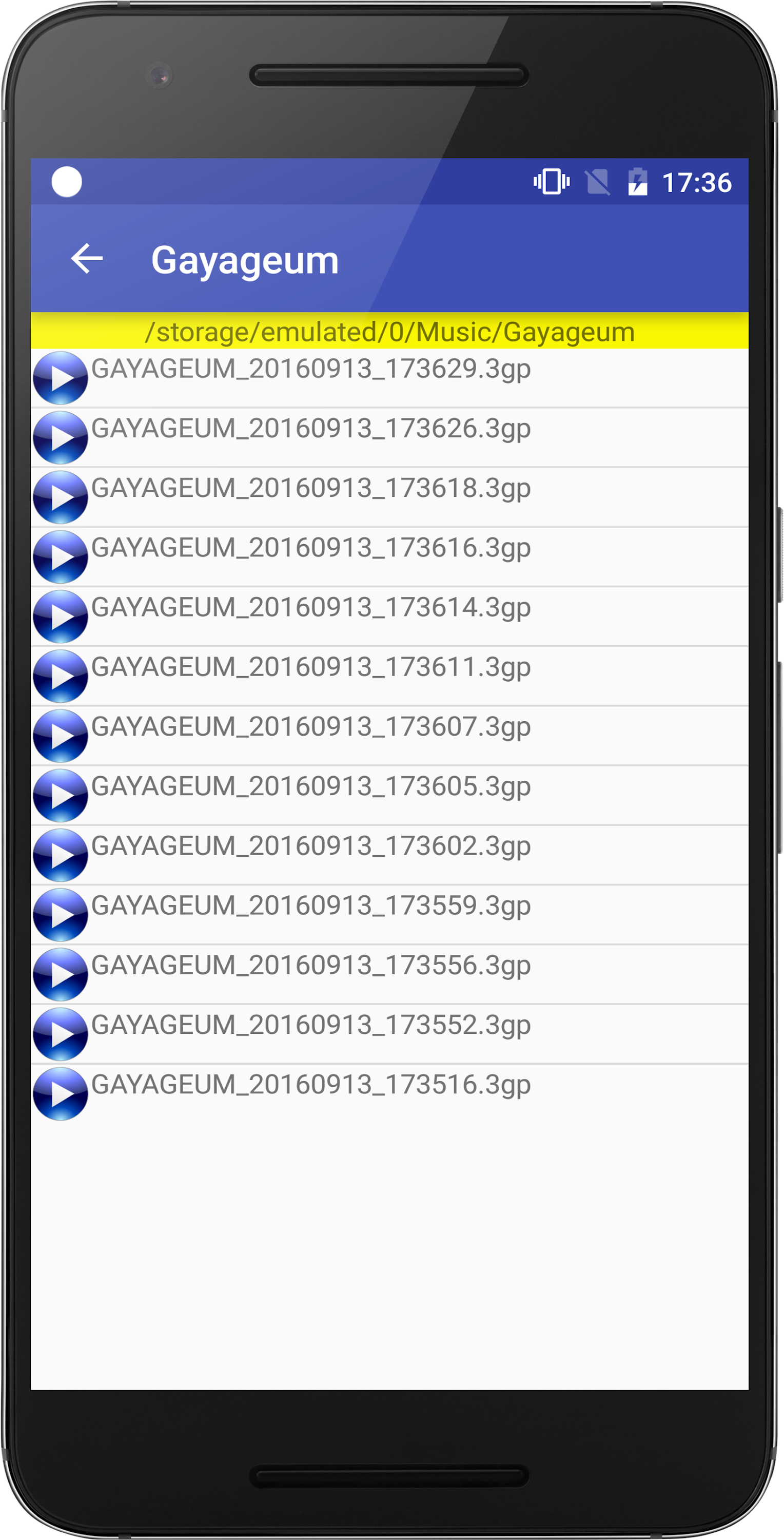Image resolution: width=784 pixels, height=1540 pixels.
Task: Play recording GAYAGEUM_20160913_173618.3gp
Action: (x=61, y=497)
